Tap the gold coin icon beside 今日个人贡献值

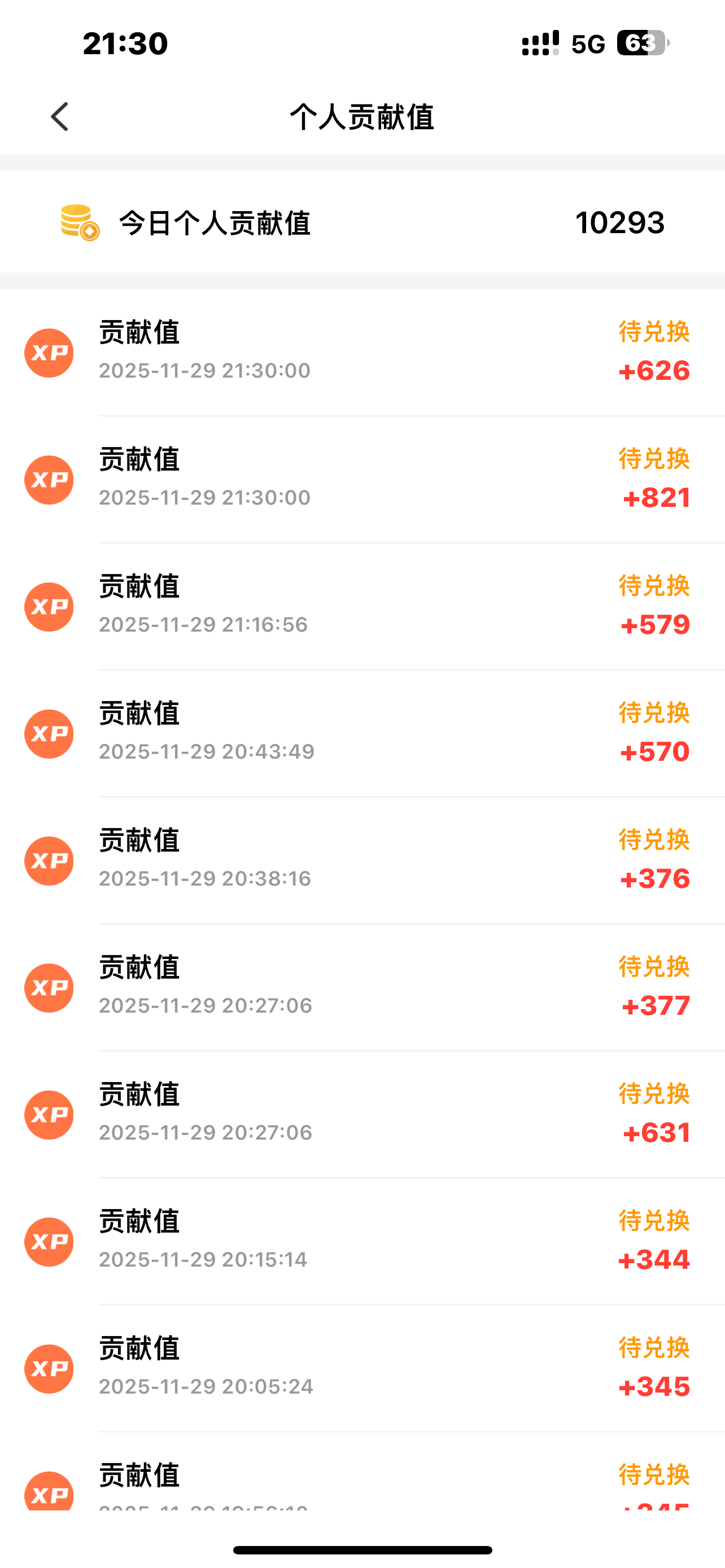tap(77, 223)
